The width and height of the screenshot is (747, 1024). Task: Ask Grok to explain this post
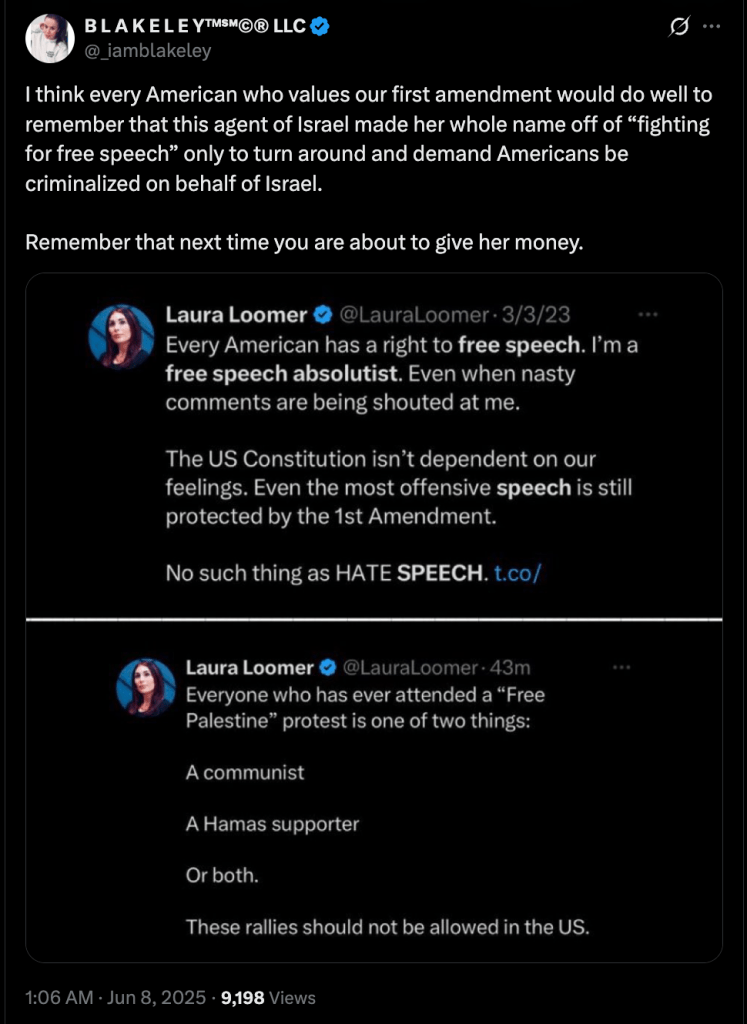point(679,27)
